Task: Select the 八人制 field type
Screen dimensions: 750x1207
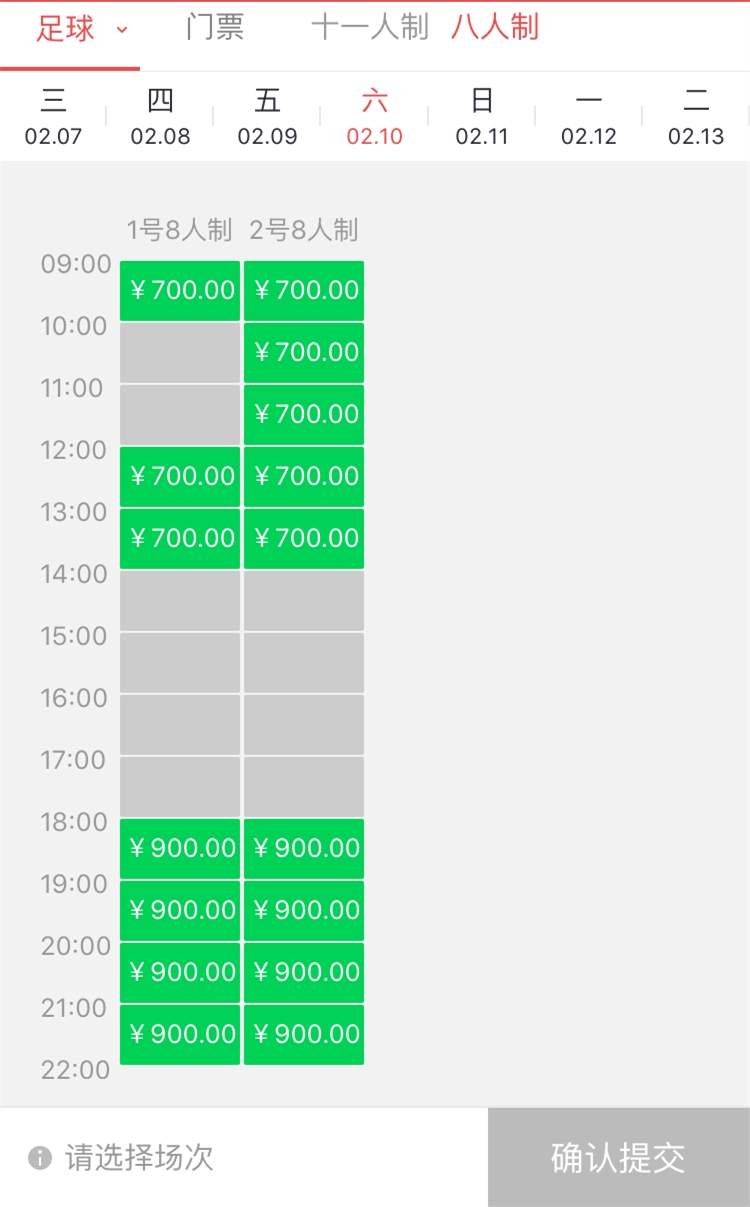Action: [x=494, y=28]
